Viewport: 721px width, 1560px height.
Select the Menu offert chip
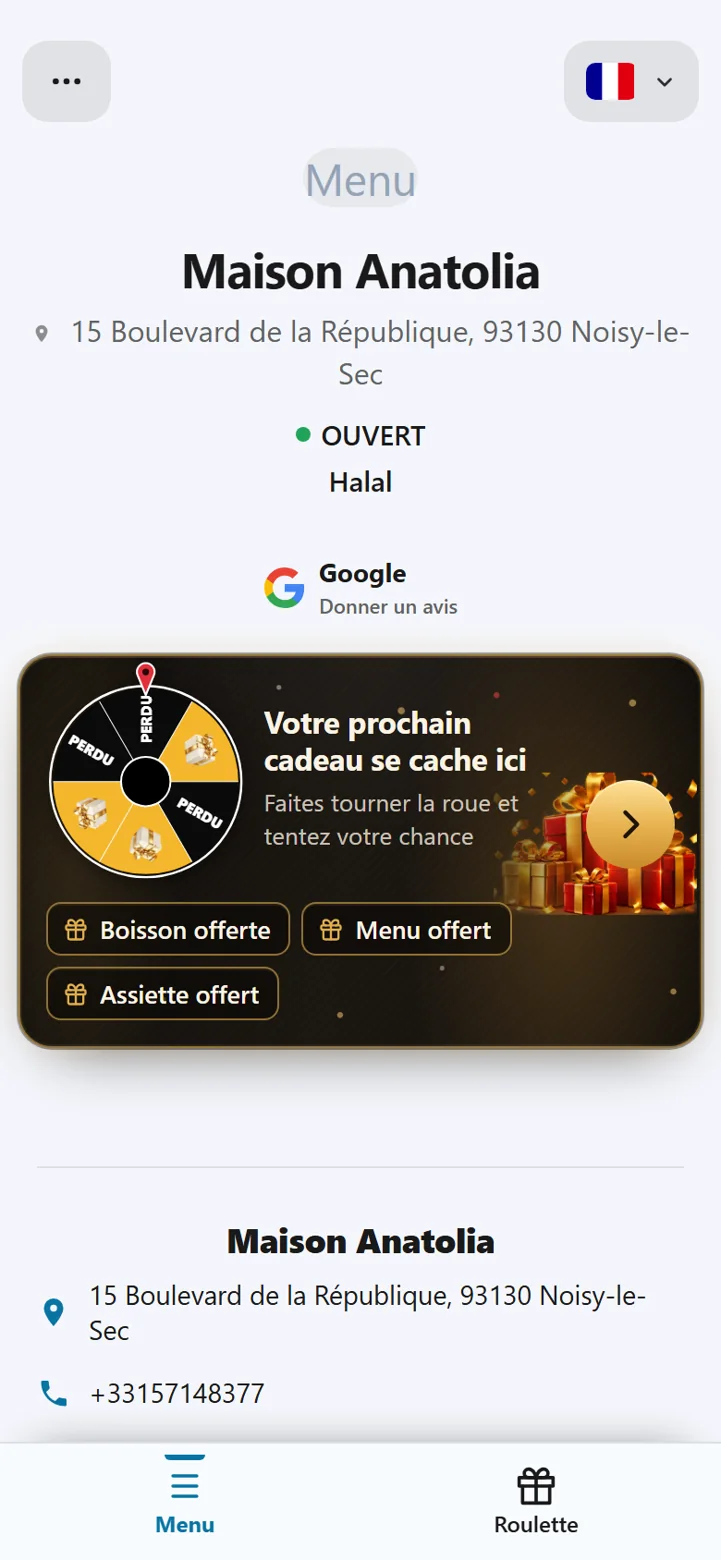coord(407,929)
